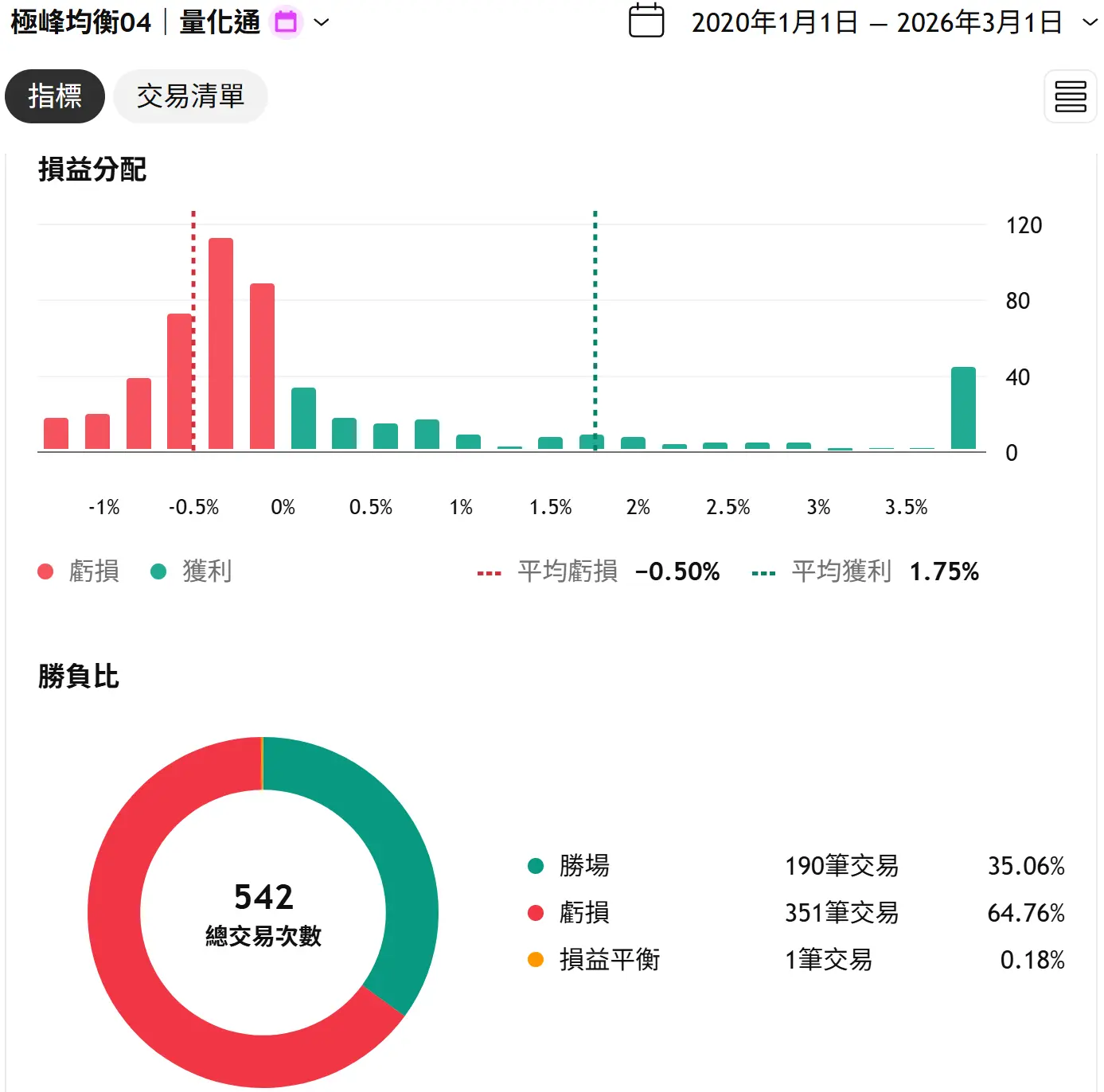Expand the 極峰均衡04 strategy dropdown
The width and height of the screenshot is (1104, 1092).
tap(322, 22)
